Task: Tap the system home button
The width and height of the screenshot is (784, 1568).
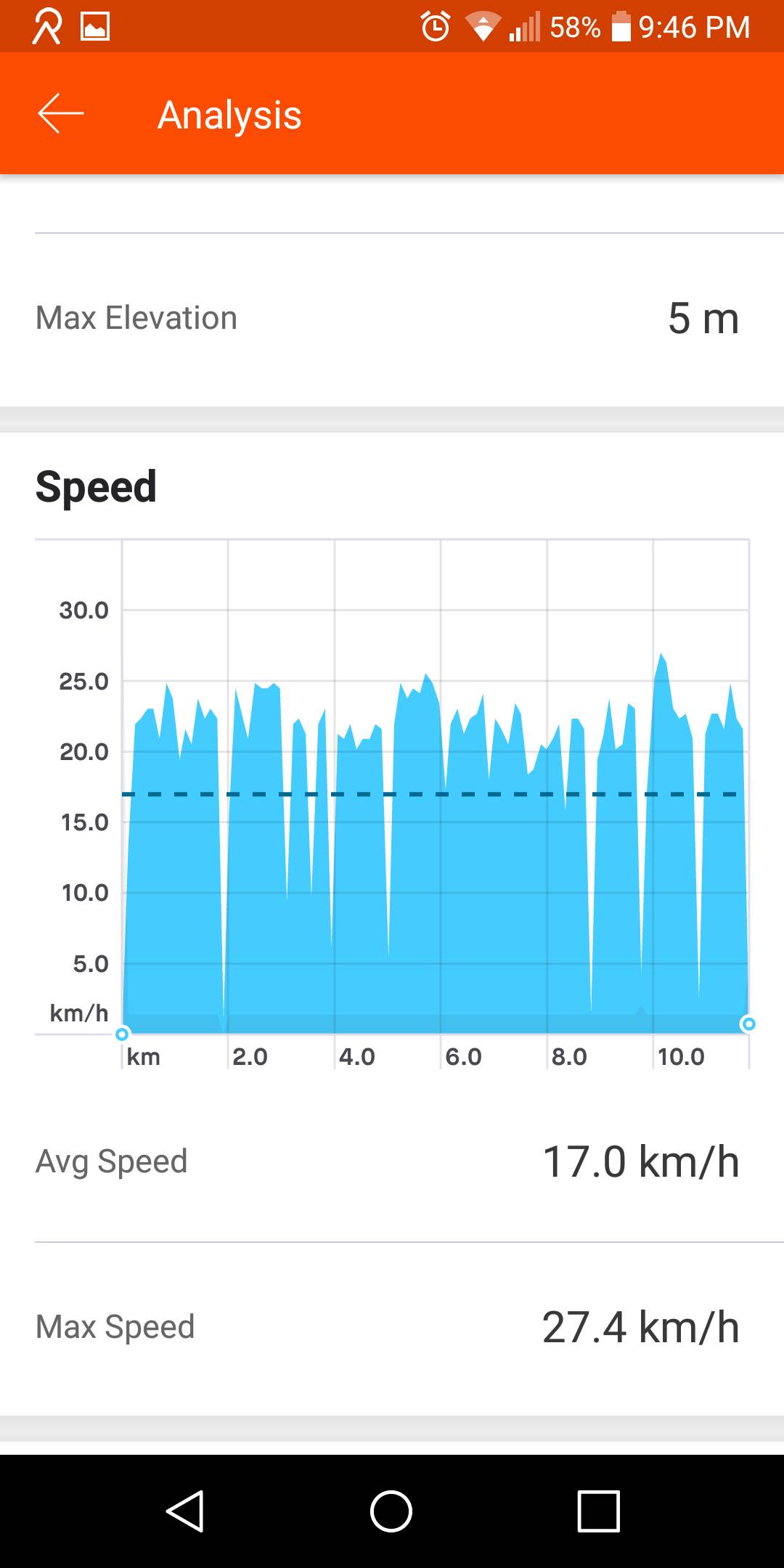Action: (x=391, y=1511)
